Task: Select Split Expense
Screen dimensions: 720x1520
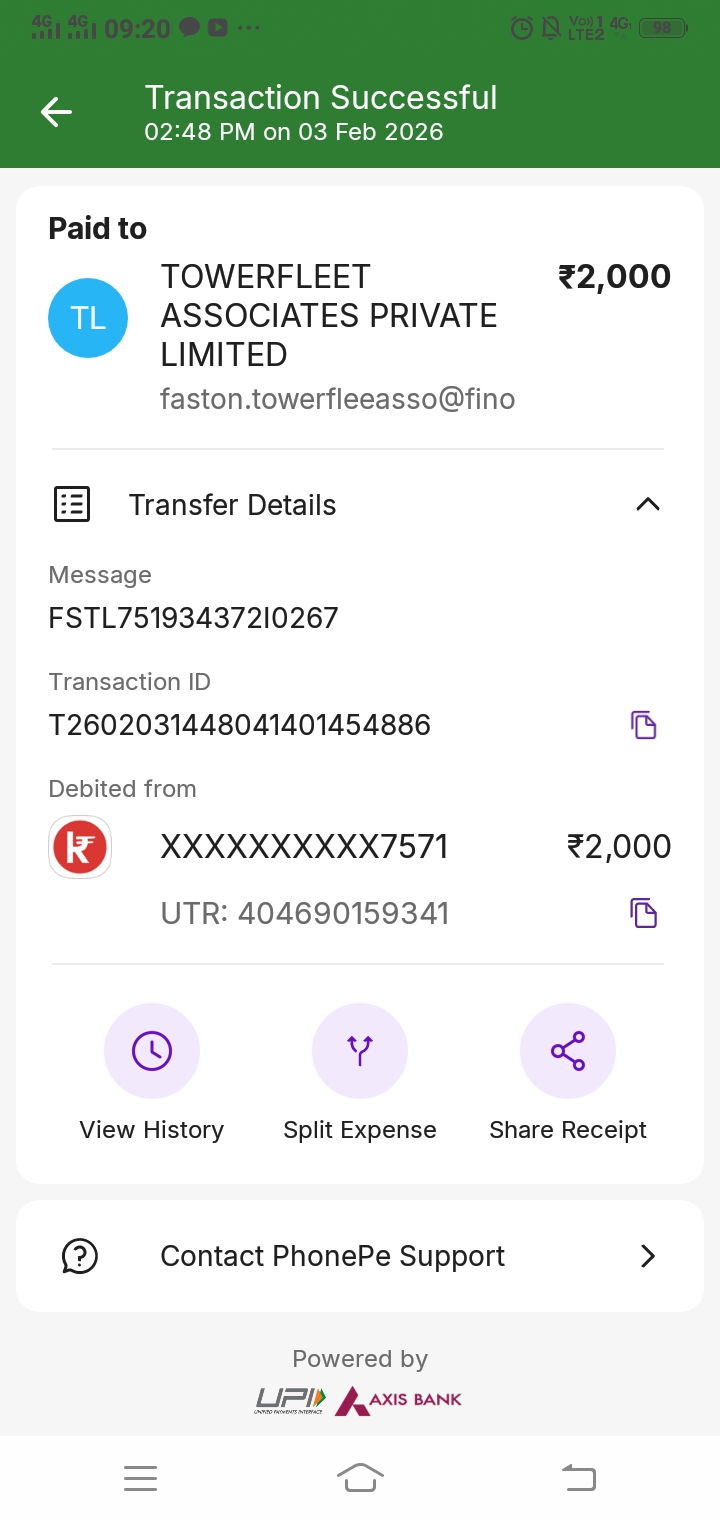Action: 360,1052
